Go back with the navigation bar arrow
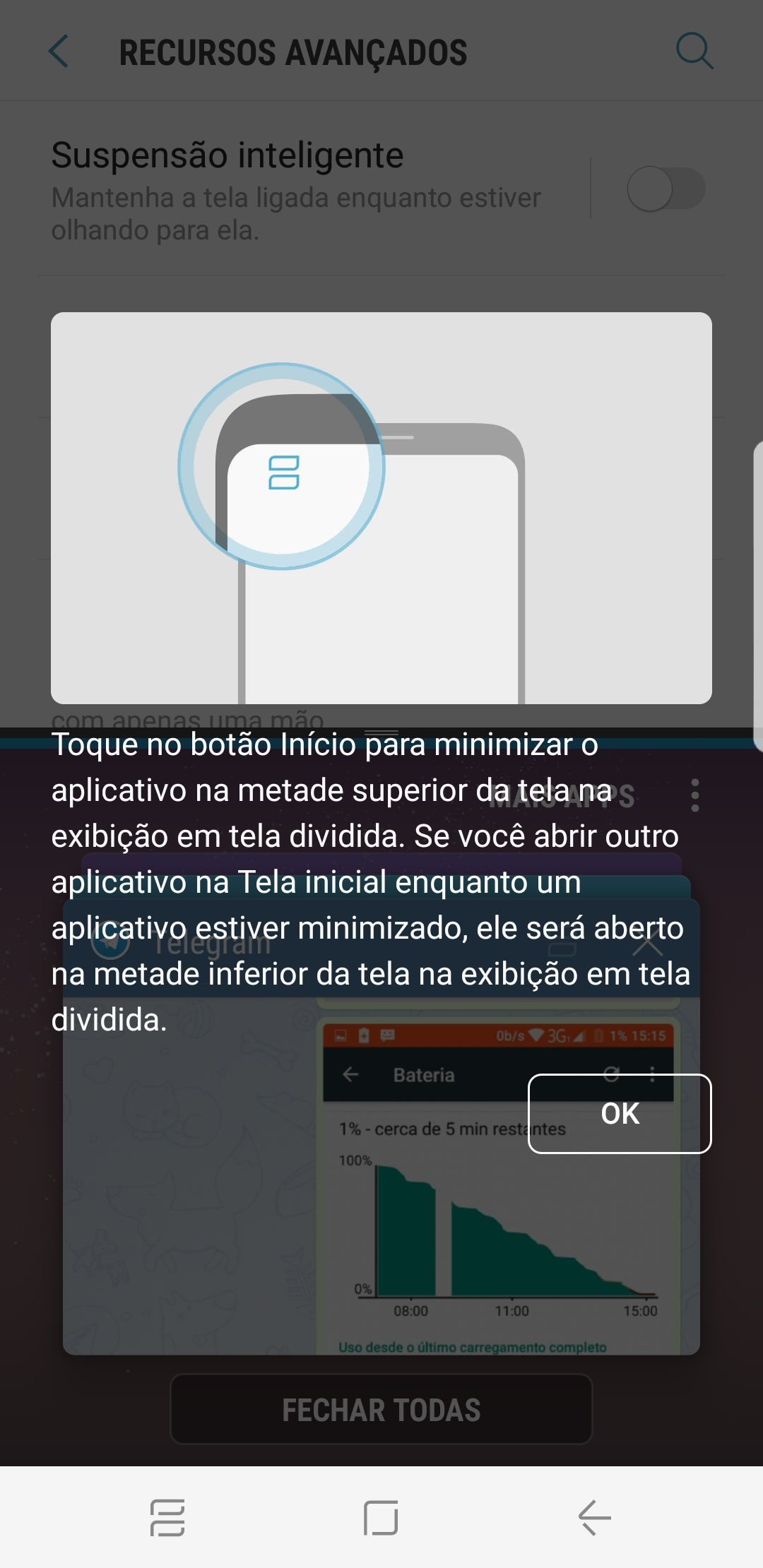The width and height of the screenshot is (763, 1568). [x=594, y=1517]
